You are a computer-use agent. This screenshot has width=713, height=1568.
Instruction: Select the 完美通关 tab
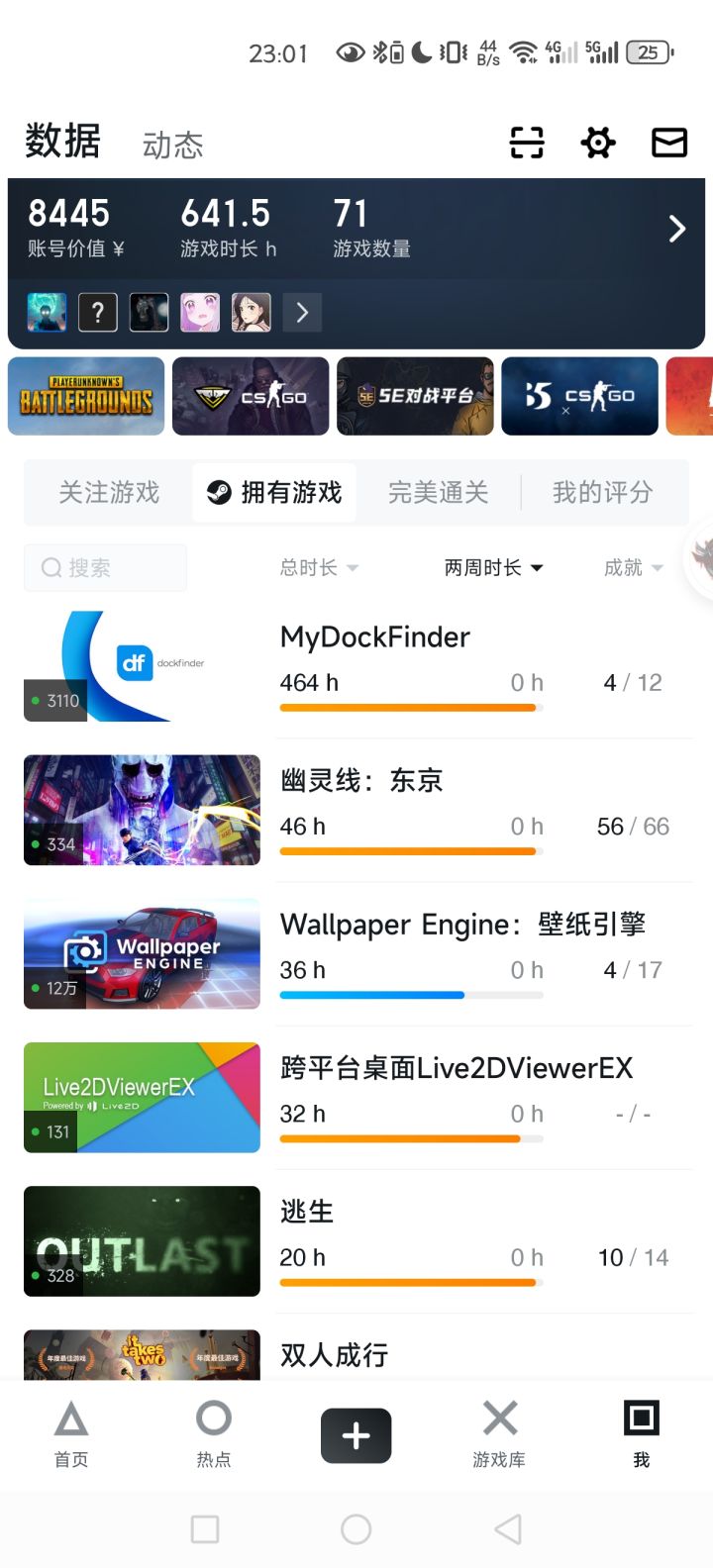[438, 492]
